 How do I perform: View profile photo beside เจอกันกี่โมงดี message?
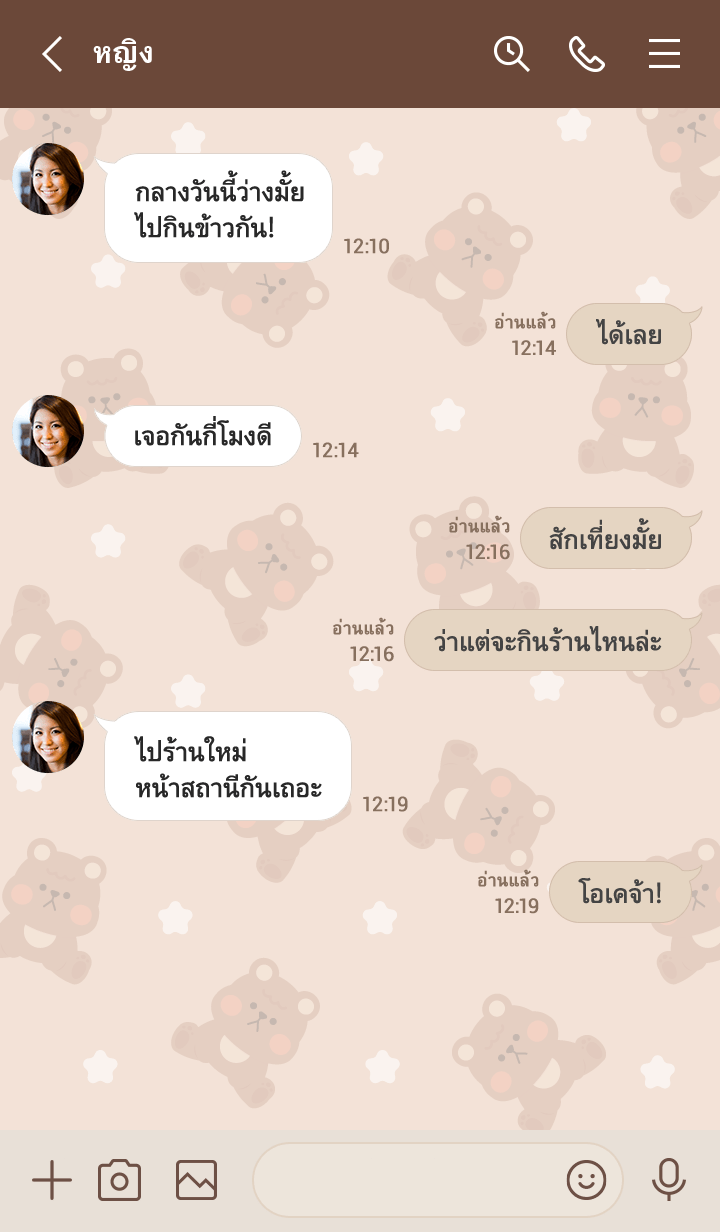[x=48, y=431]
